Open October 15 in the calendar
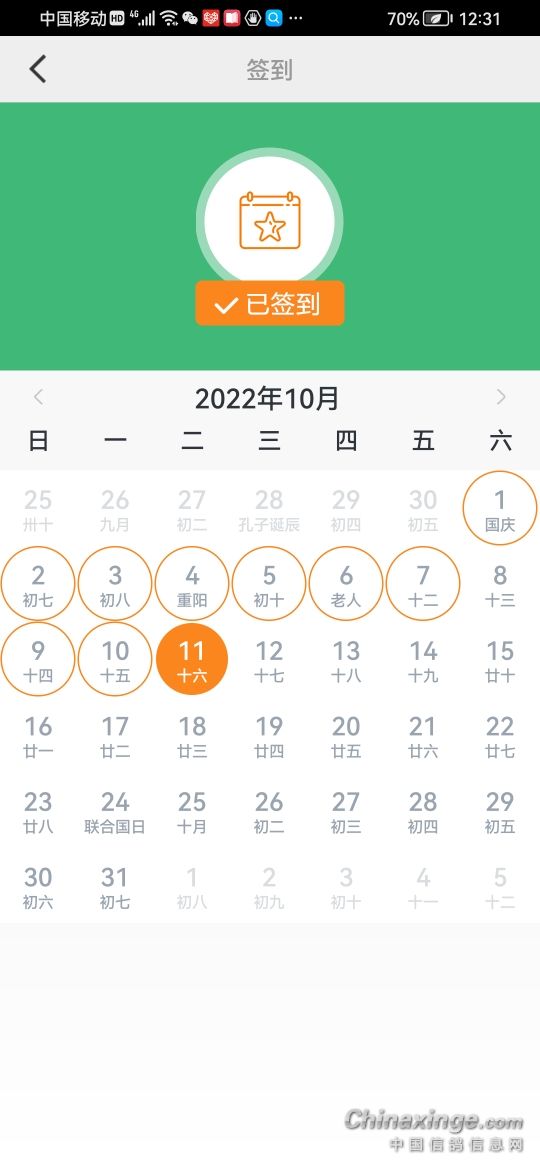 (500, 660)
